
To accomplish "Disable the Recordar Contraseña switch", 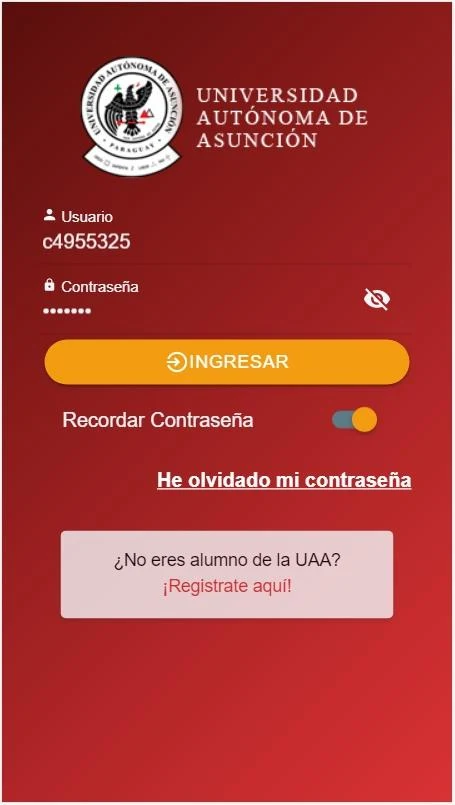I will [x=354, y=419].
